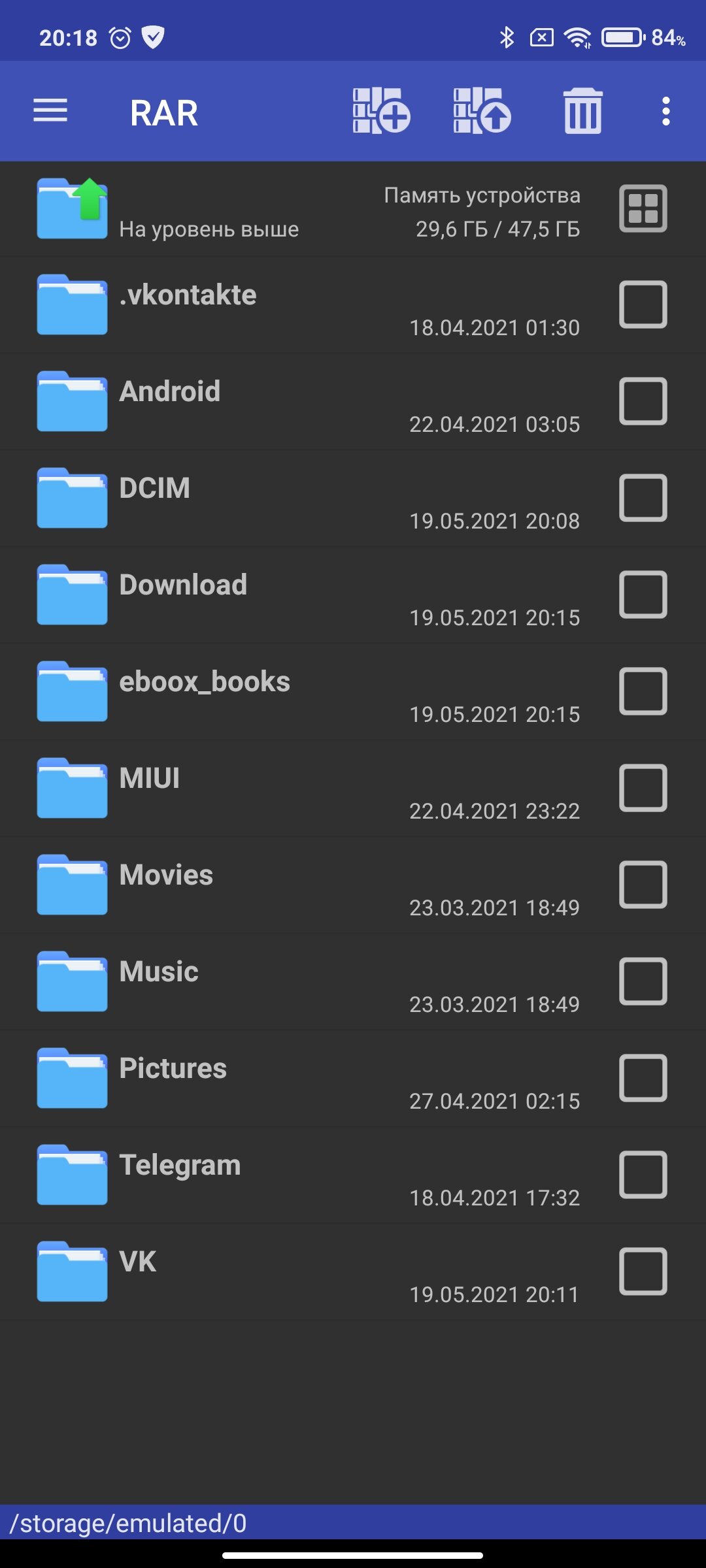The height and width of the screenshot is (1568, 706).
Task: Select the Download folder checkbox
Action: pos(643,595)
